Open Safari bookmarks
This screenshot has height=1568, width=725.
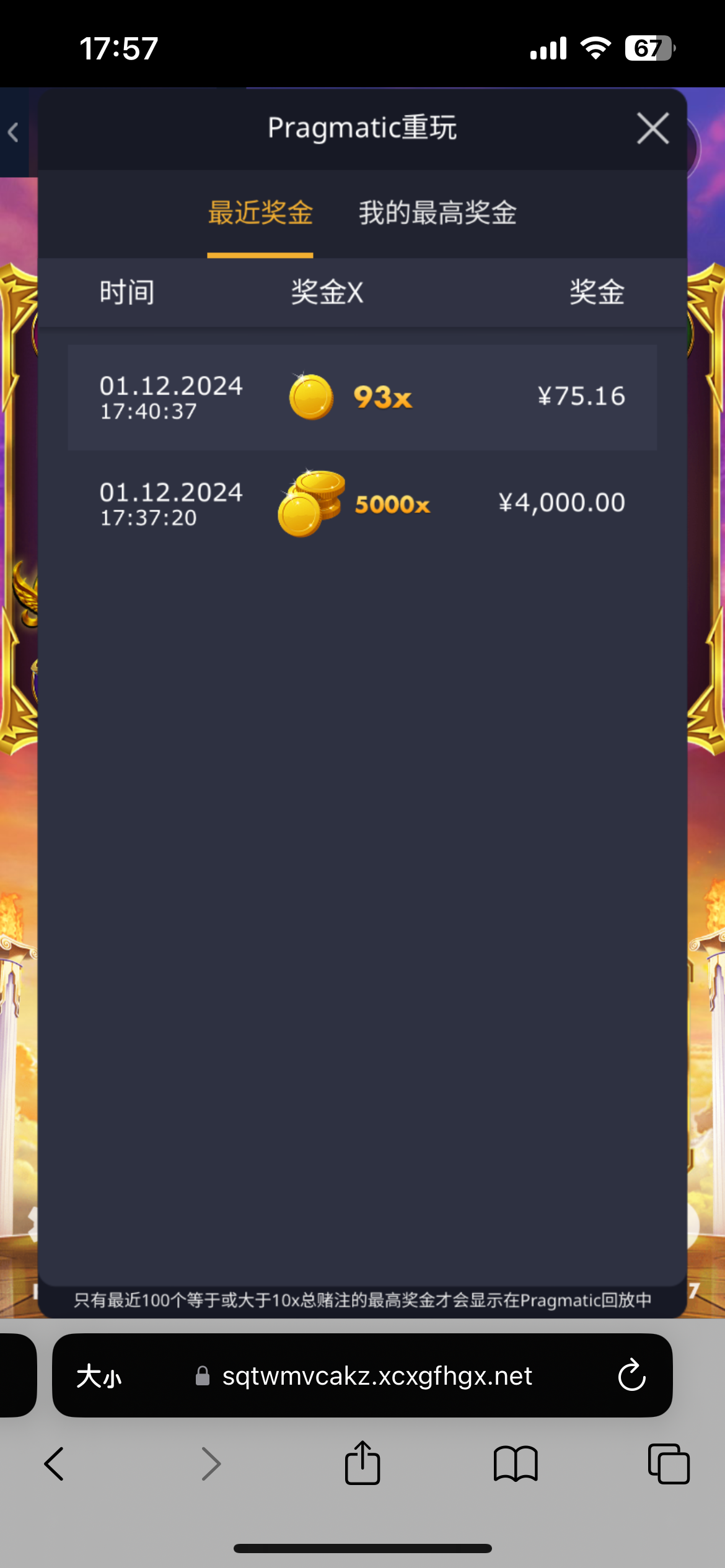point(516,1464)
